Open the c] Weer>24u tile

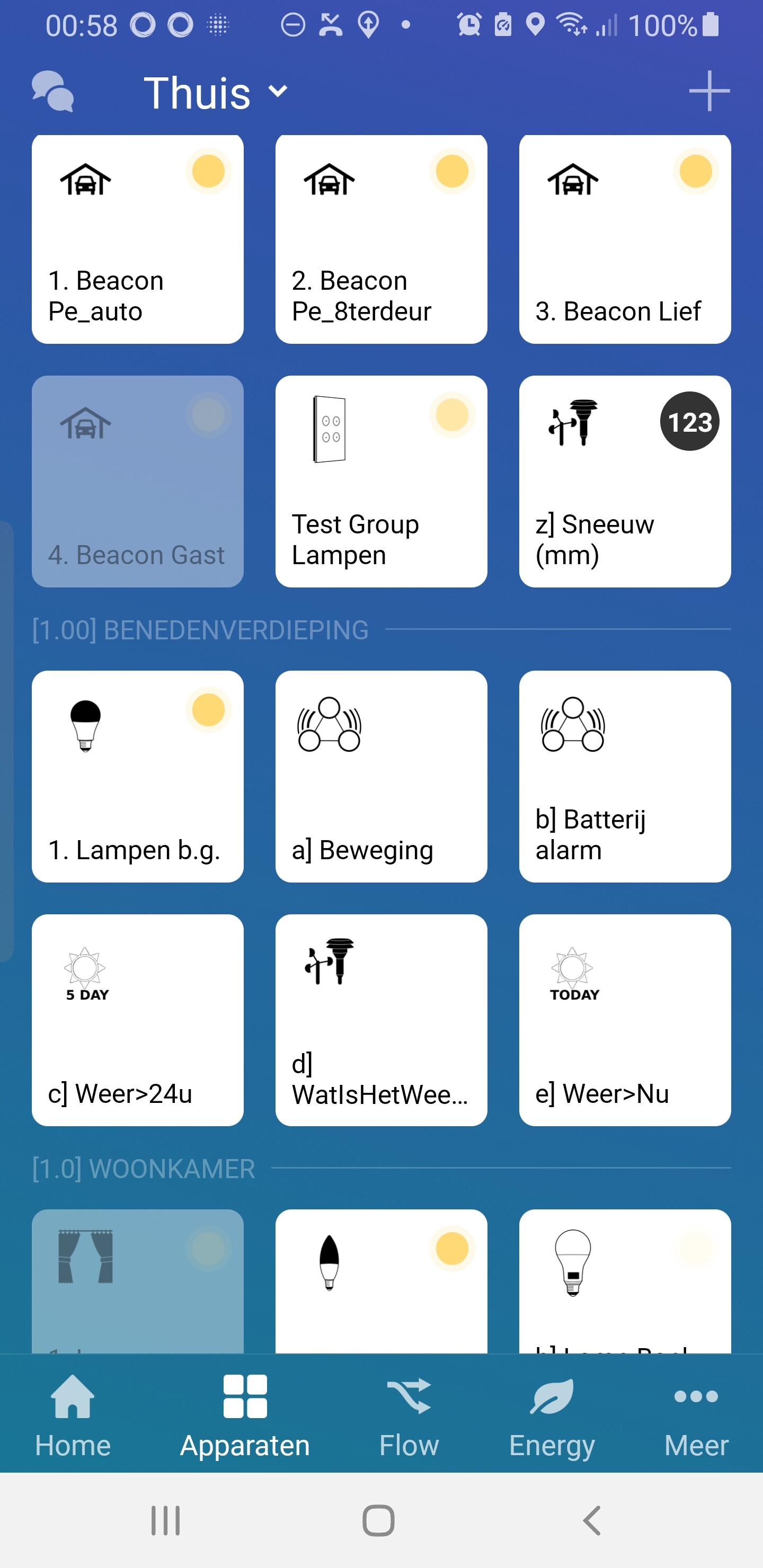pos(138,1020)
